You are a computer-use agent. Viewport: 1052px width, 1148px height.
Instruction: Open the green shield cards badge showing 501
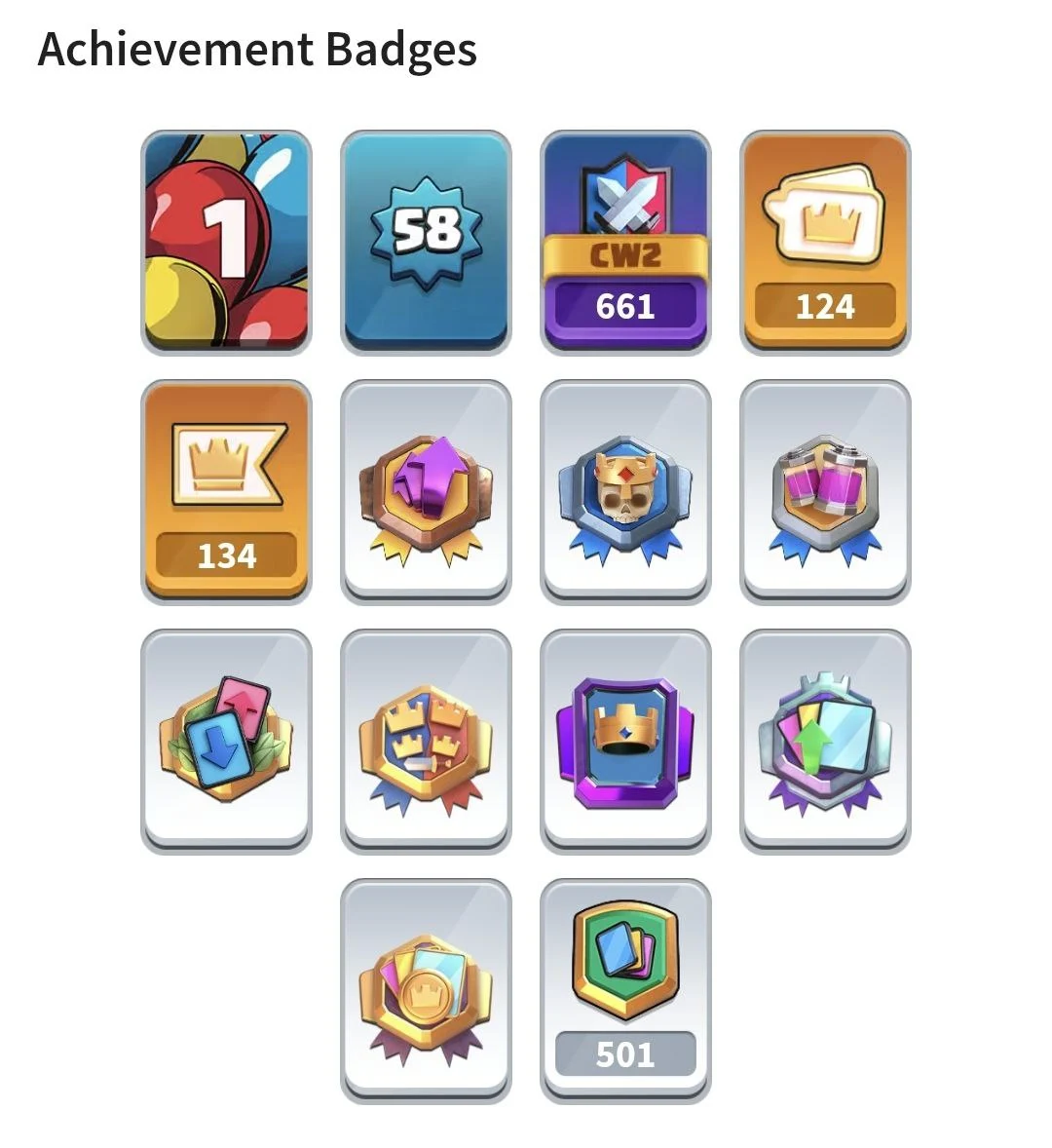(x=625, y=990)
